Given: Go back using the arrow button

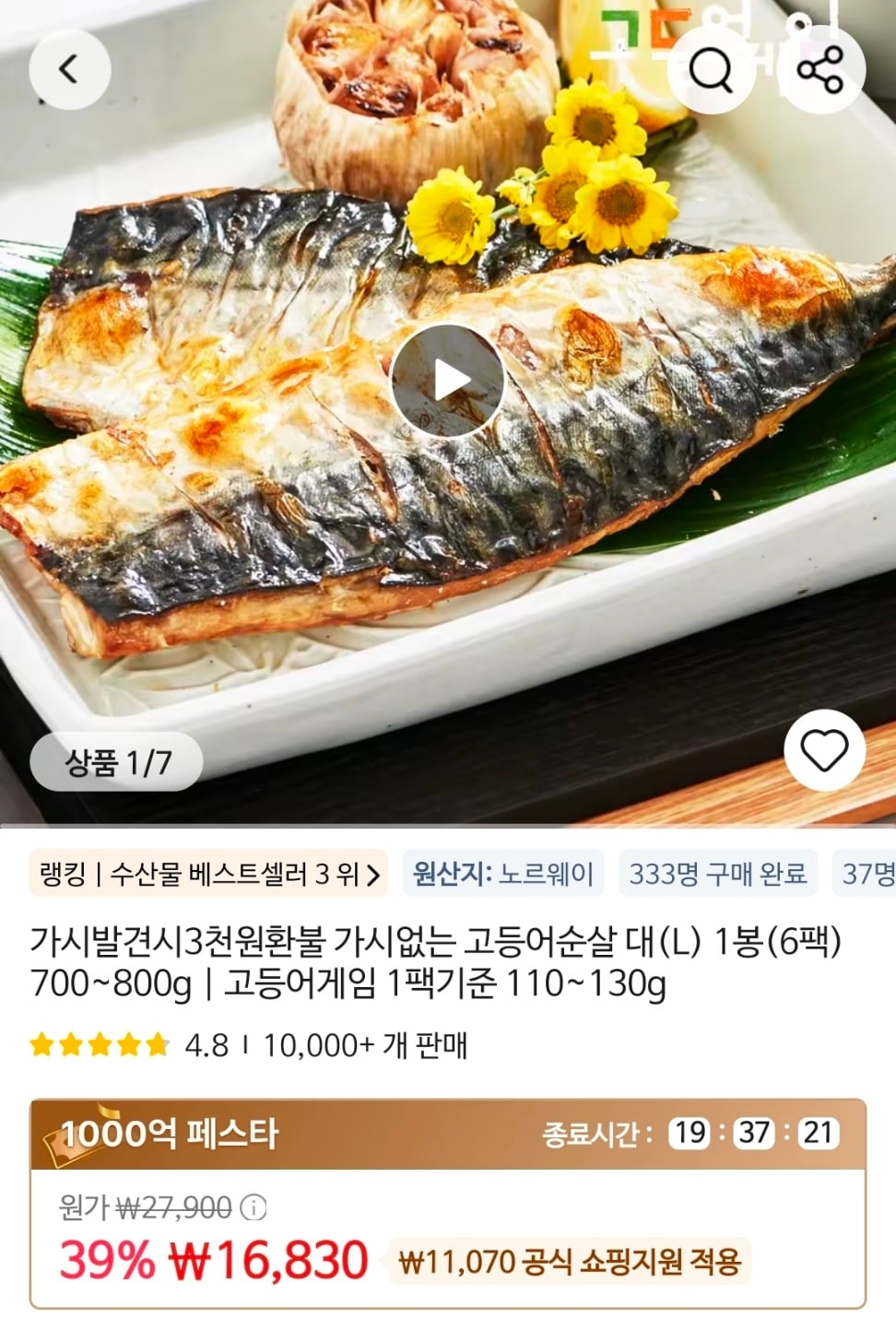Looking at the screenshot, I should pos(70,70).
